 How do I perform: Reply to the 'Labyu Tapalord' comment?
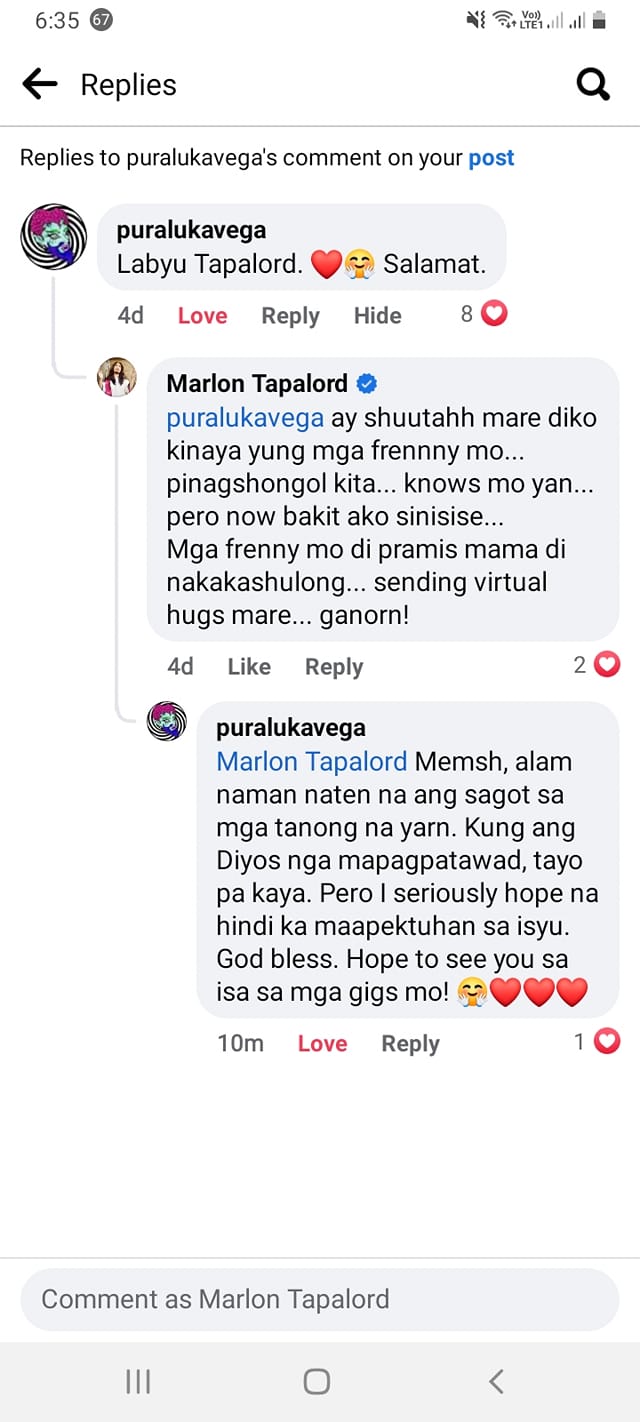(290, 316)
